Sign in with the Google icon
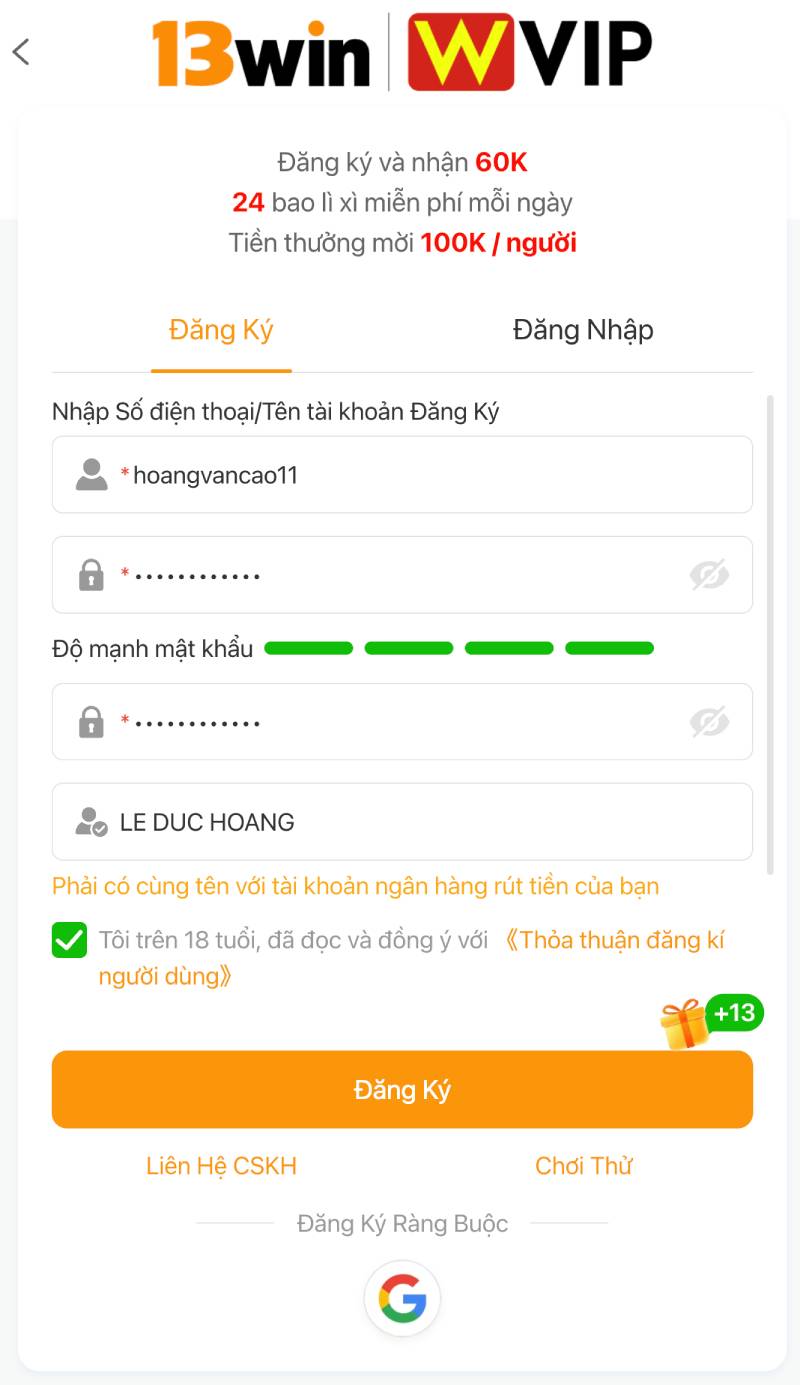This screenshot has height=1385, width=800. point(402,1297)
